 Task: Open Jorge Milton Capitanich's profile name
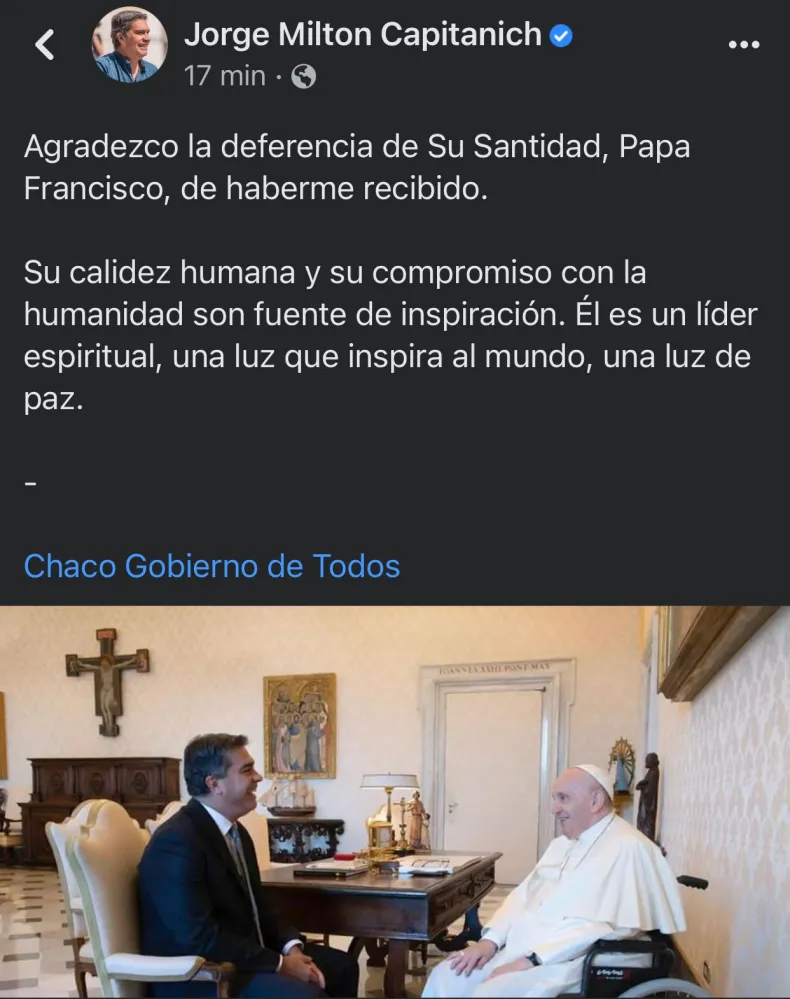(362, 35)
